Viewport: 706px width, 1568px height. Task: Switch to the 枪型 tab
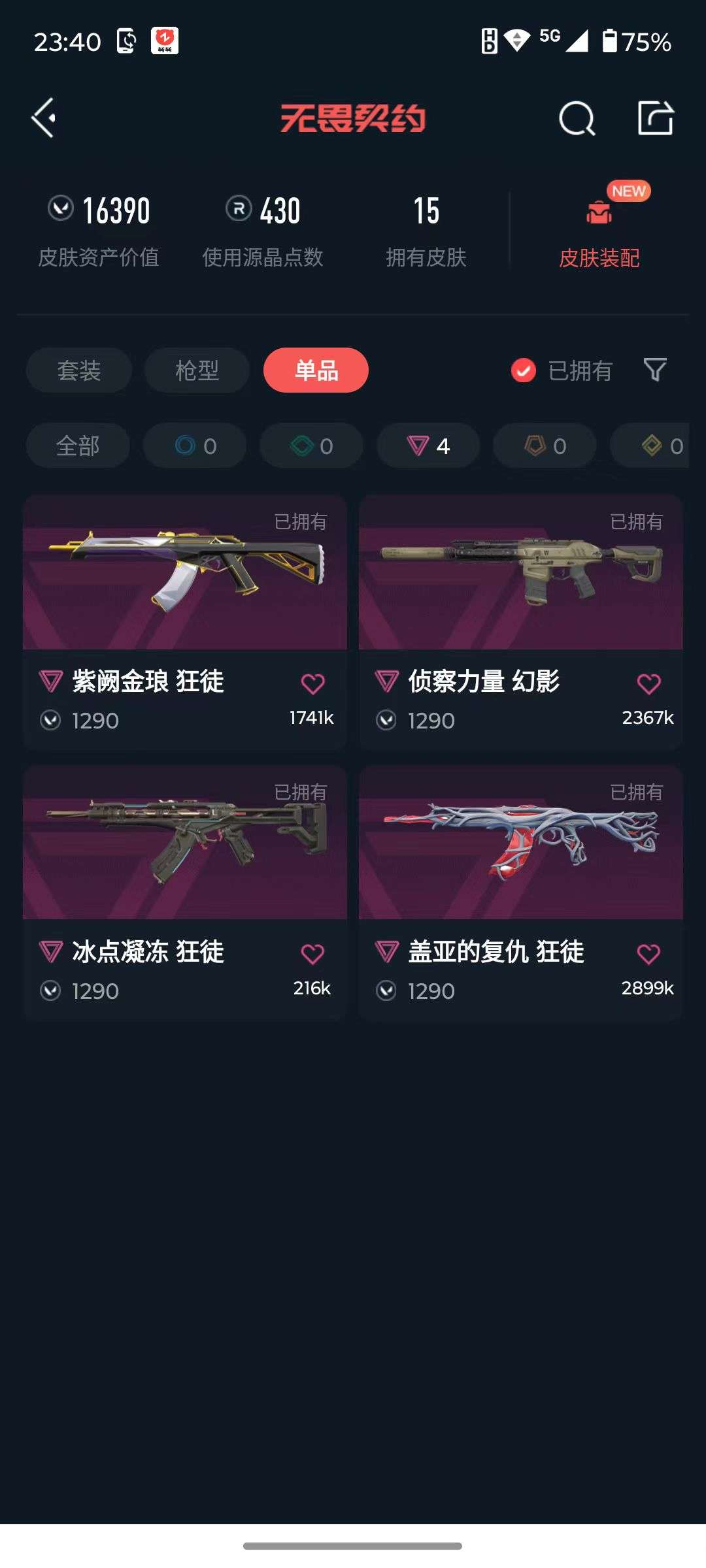pyautogui.click(x=197, y=370)
